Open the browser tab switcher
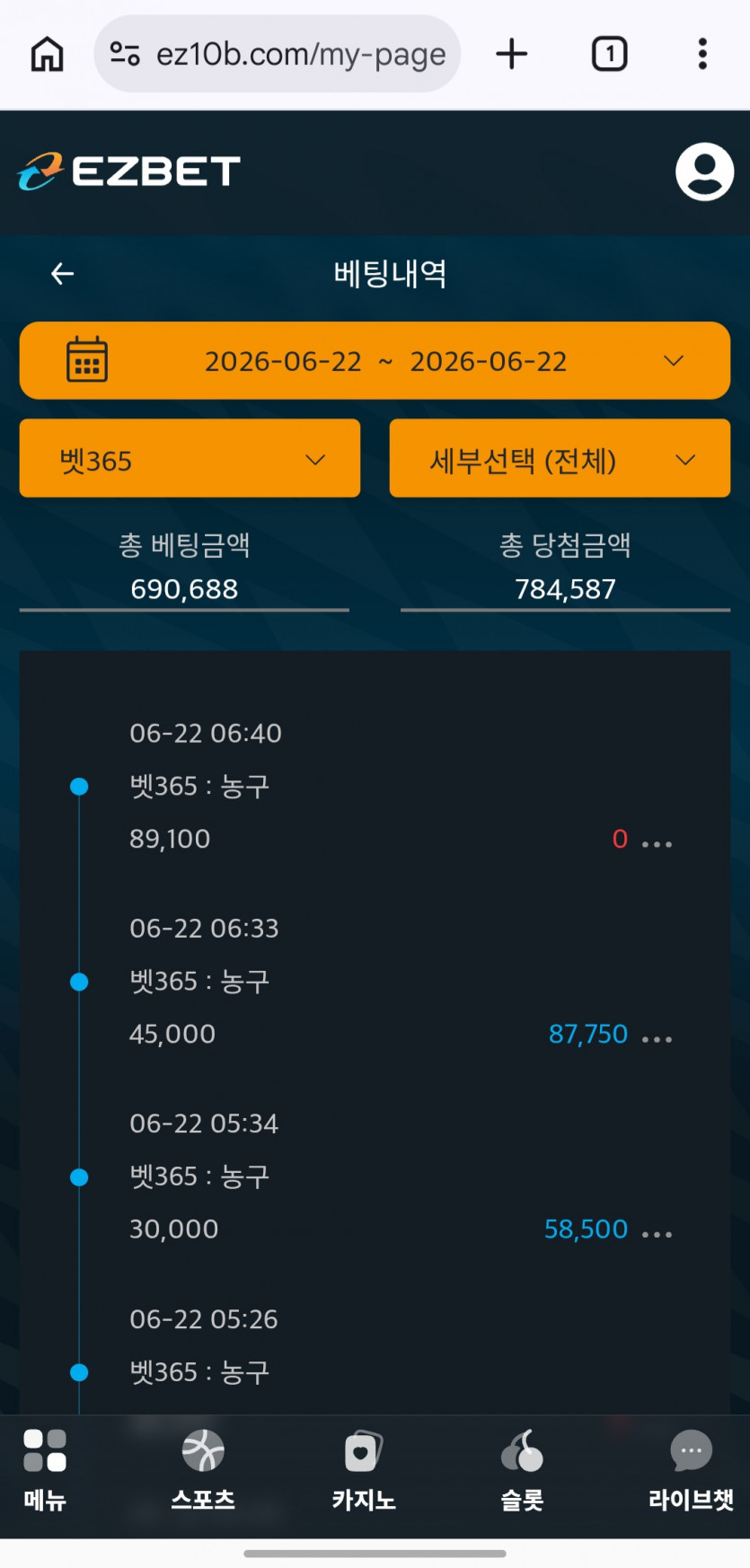 [x=609, y=54]
